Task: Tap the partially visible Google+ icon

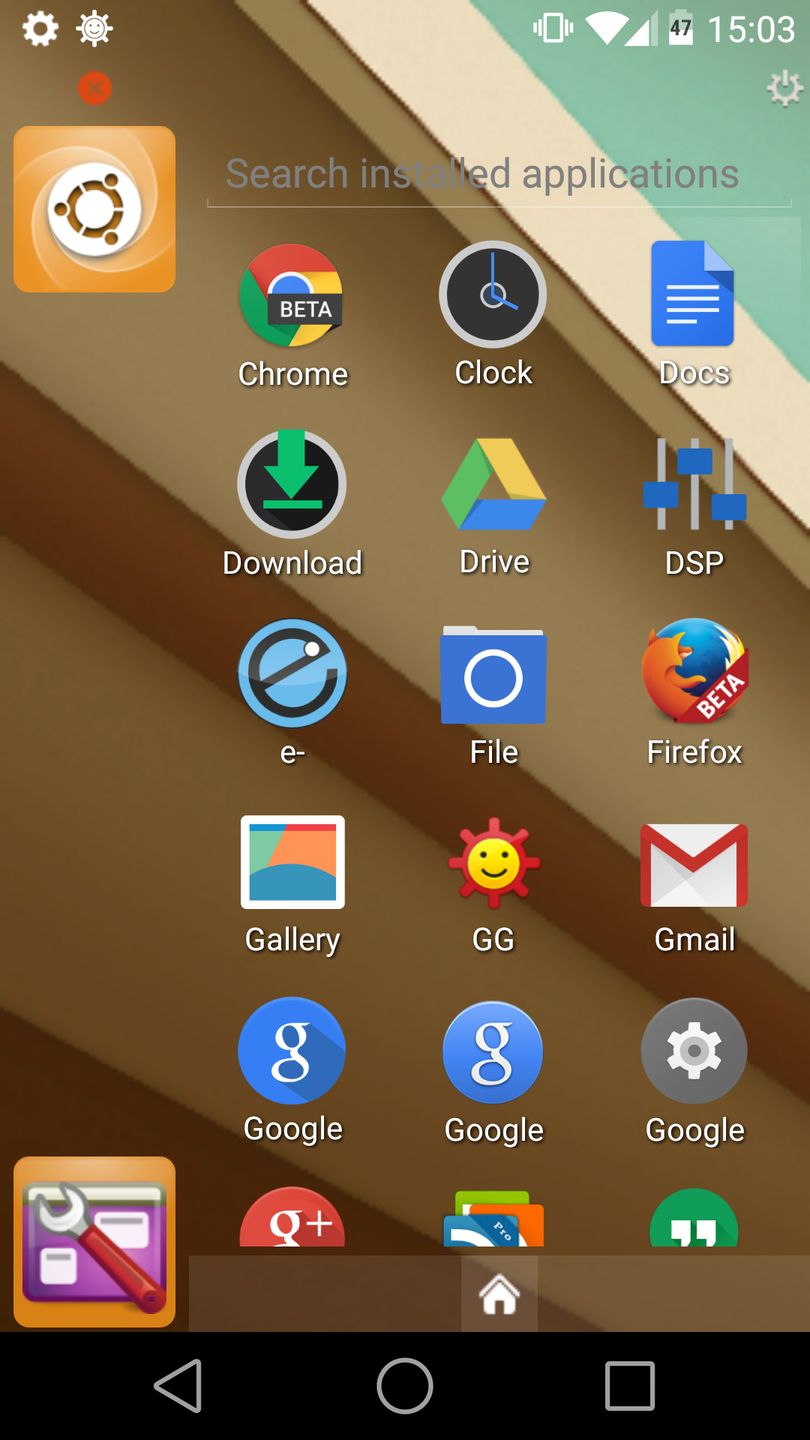Action: [x=292, y=1220]
